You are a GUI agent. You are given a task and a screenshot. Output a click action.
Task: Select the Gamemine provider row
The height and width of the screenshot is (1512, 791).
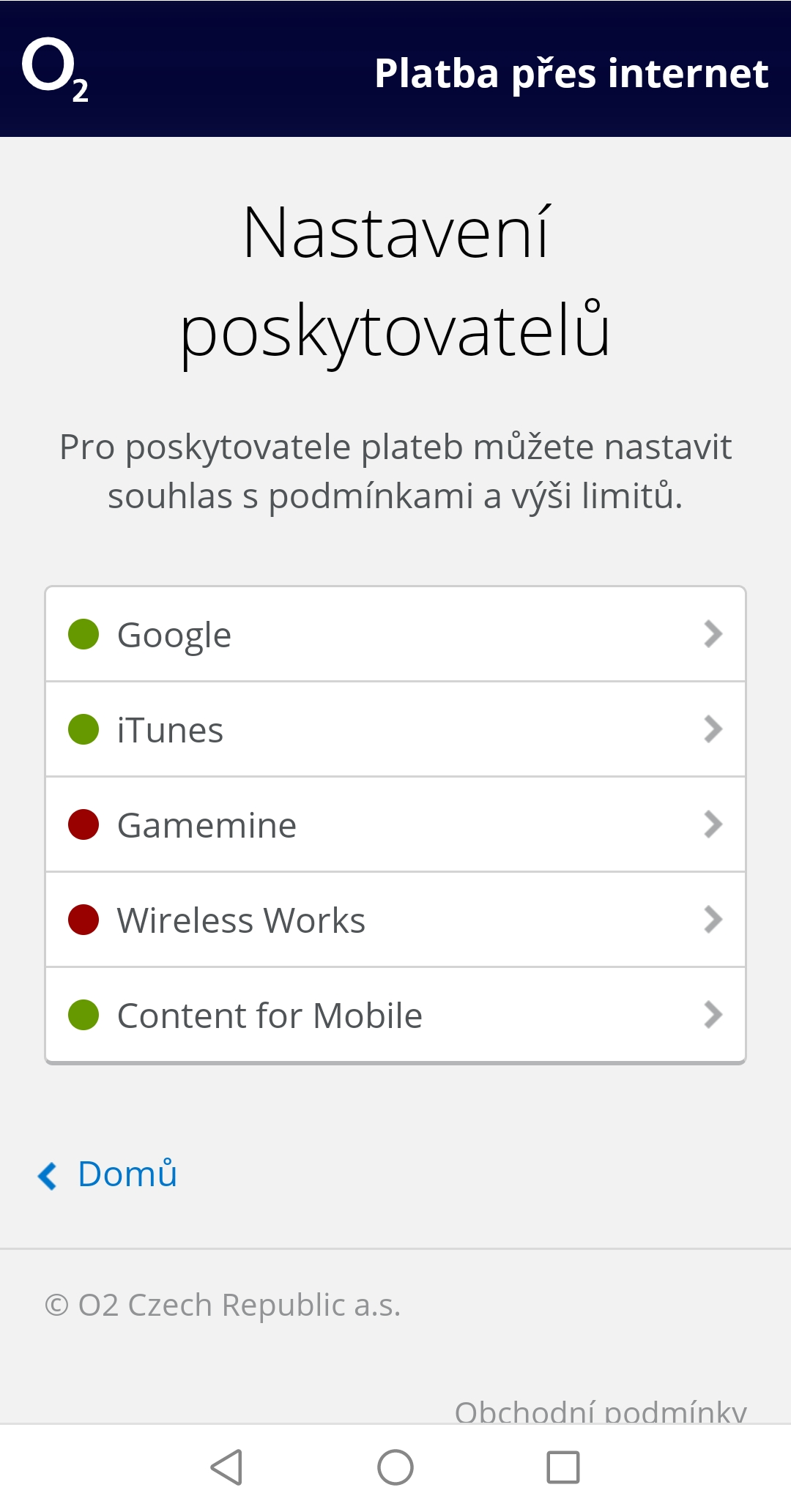click(x=395, y=824)
